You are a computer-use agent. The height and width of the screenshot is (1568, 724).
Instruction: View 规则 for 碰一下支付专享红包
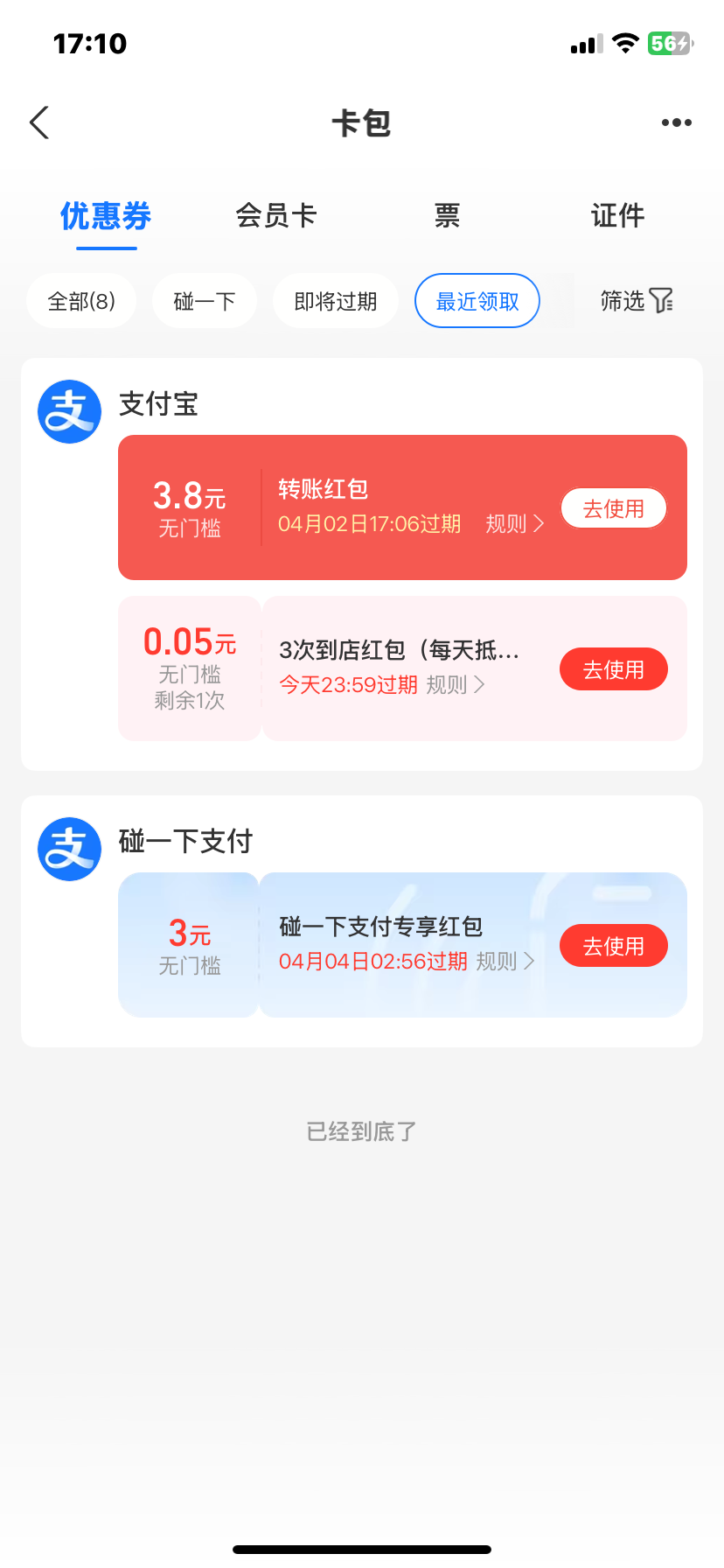505,962
